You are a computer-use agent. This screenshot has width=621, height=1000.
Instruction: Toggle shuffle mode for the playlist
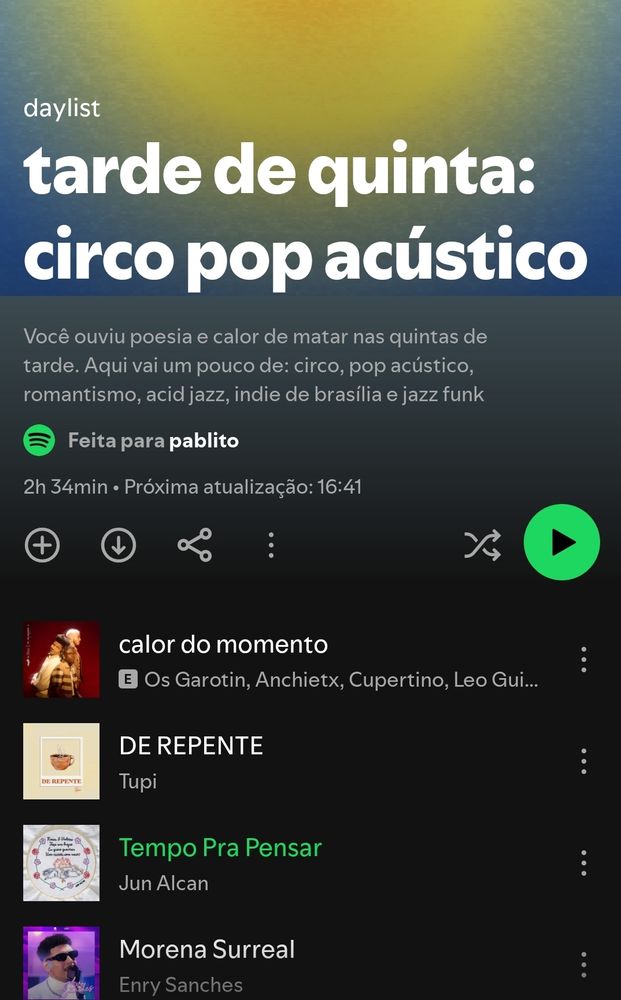click(482, 545)
